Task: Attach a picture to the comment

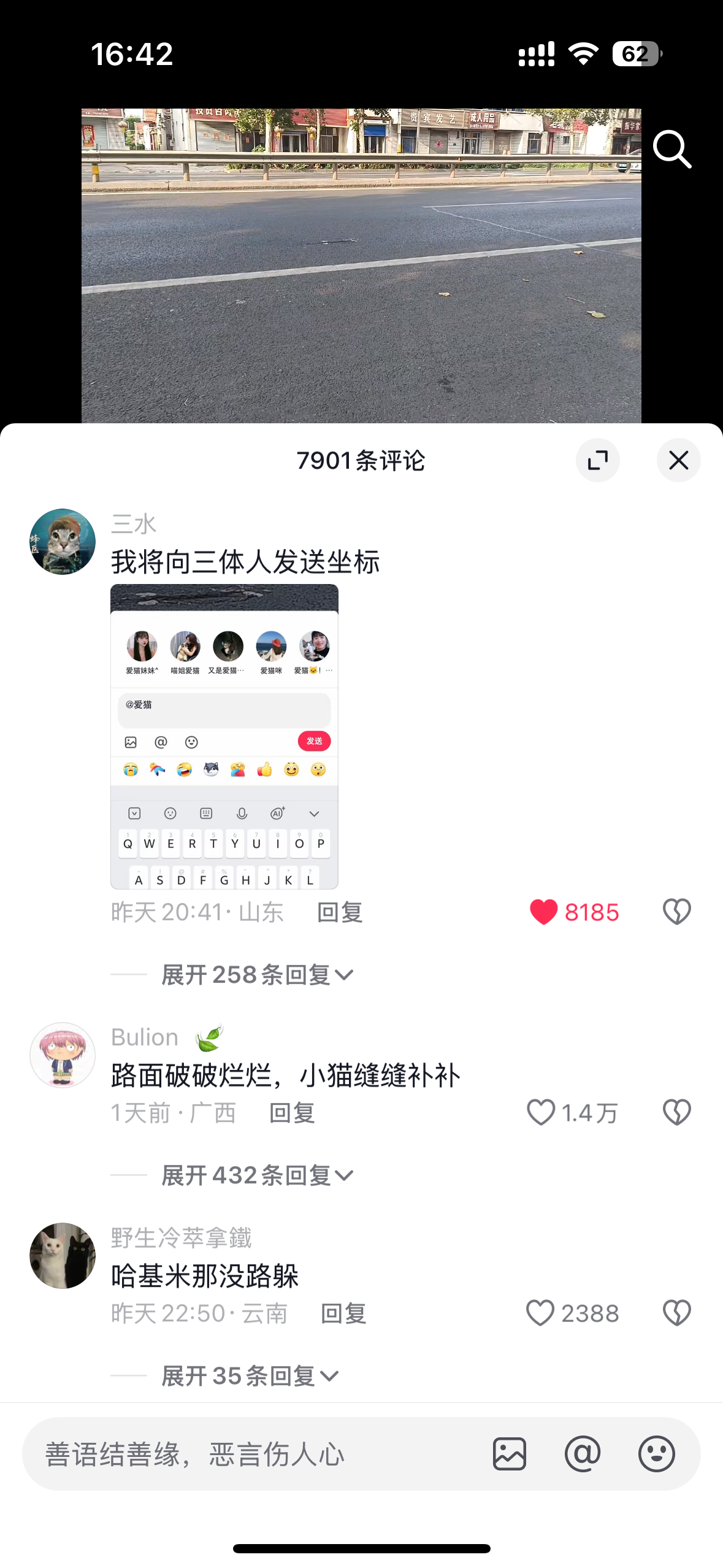Action: tap(510, 1454)
